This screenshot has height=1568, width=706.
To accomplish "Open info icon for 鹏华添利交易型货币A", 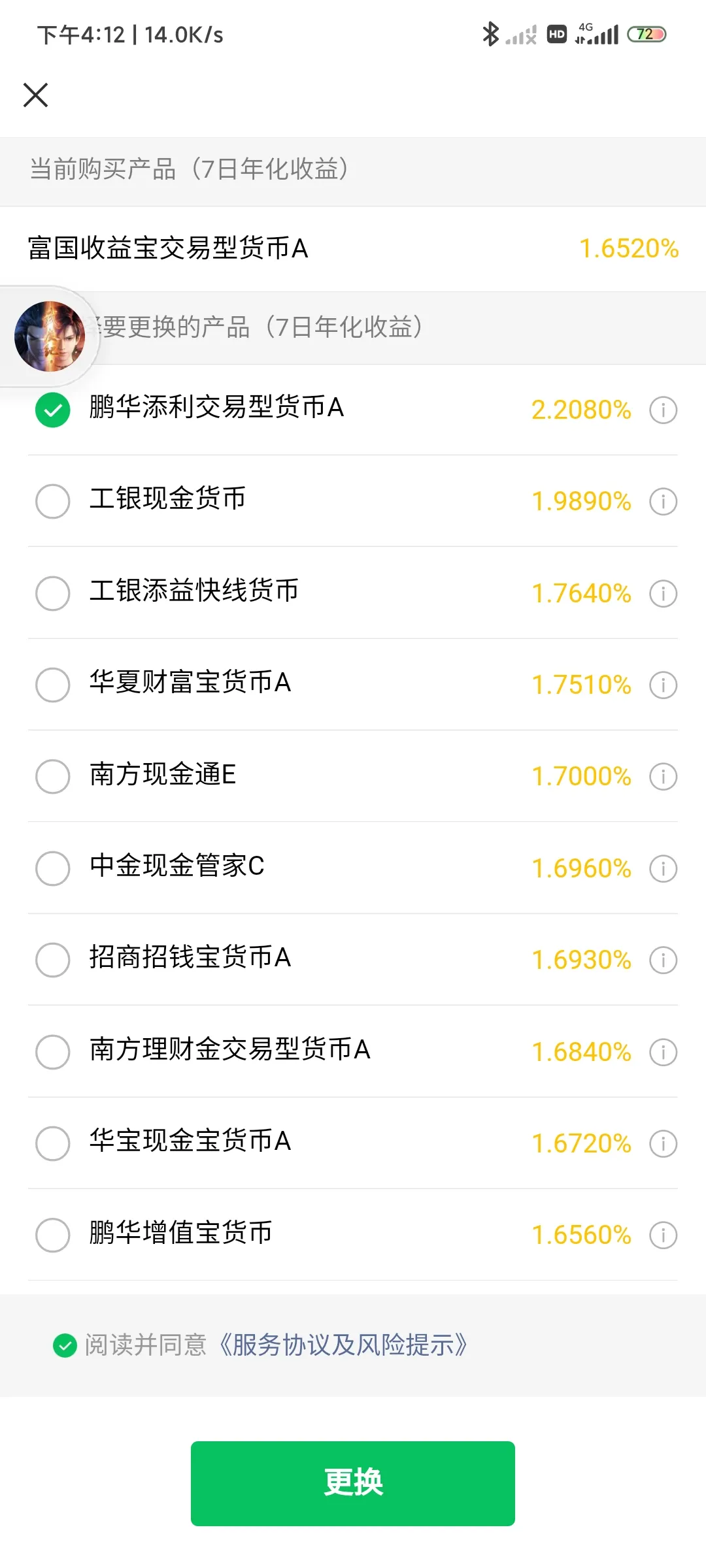I will click(663, 410).
